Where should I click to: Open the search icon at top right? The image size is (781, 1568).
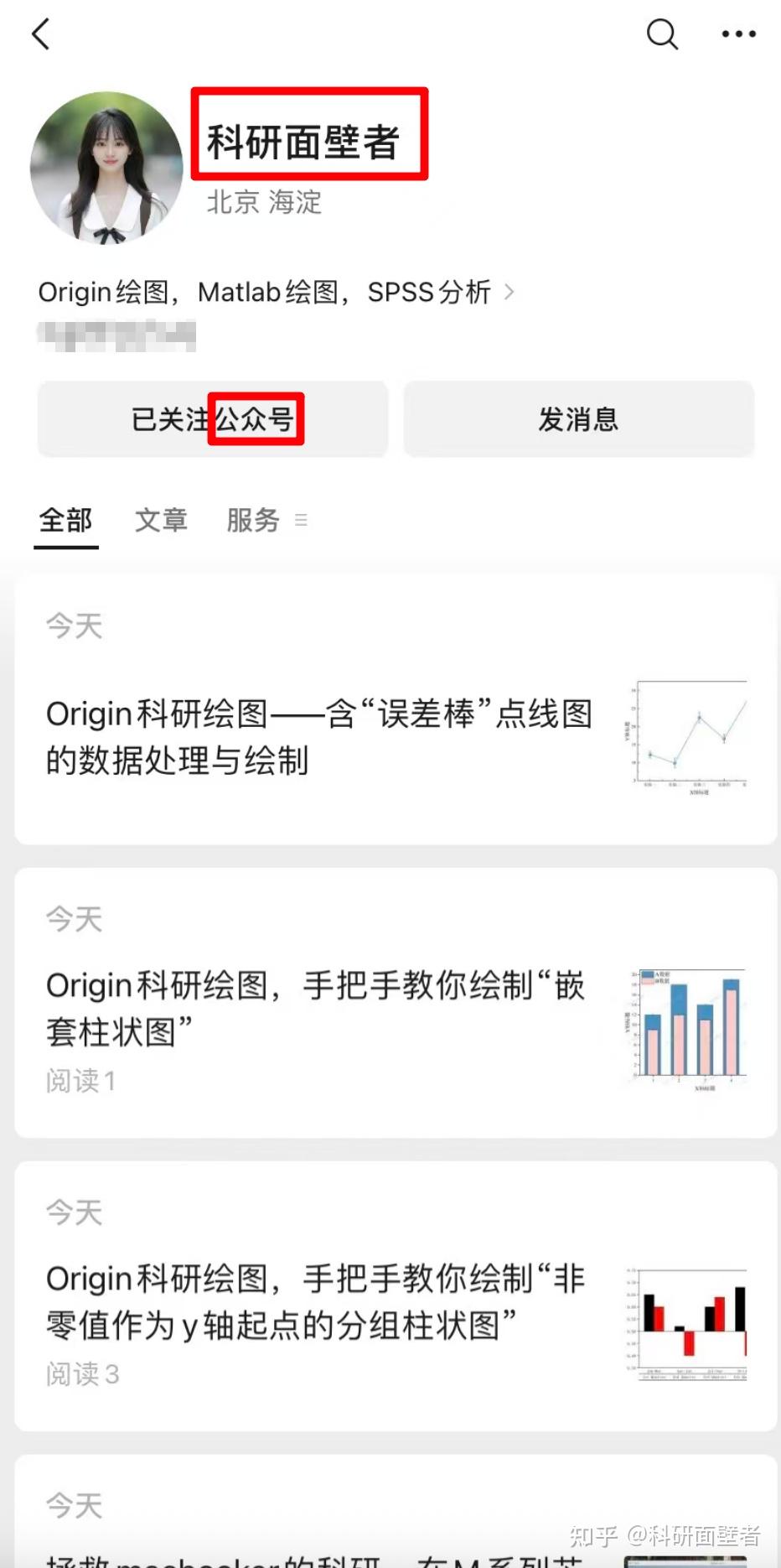pos(661,35)
